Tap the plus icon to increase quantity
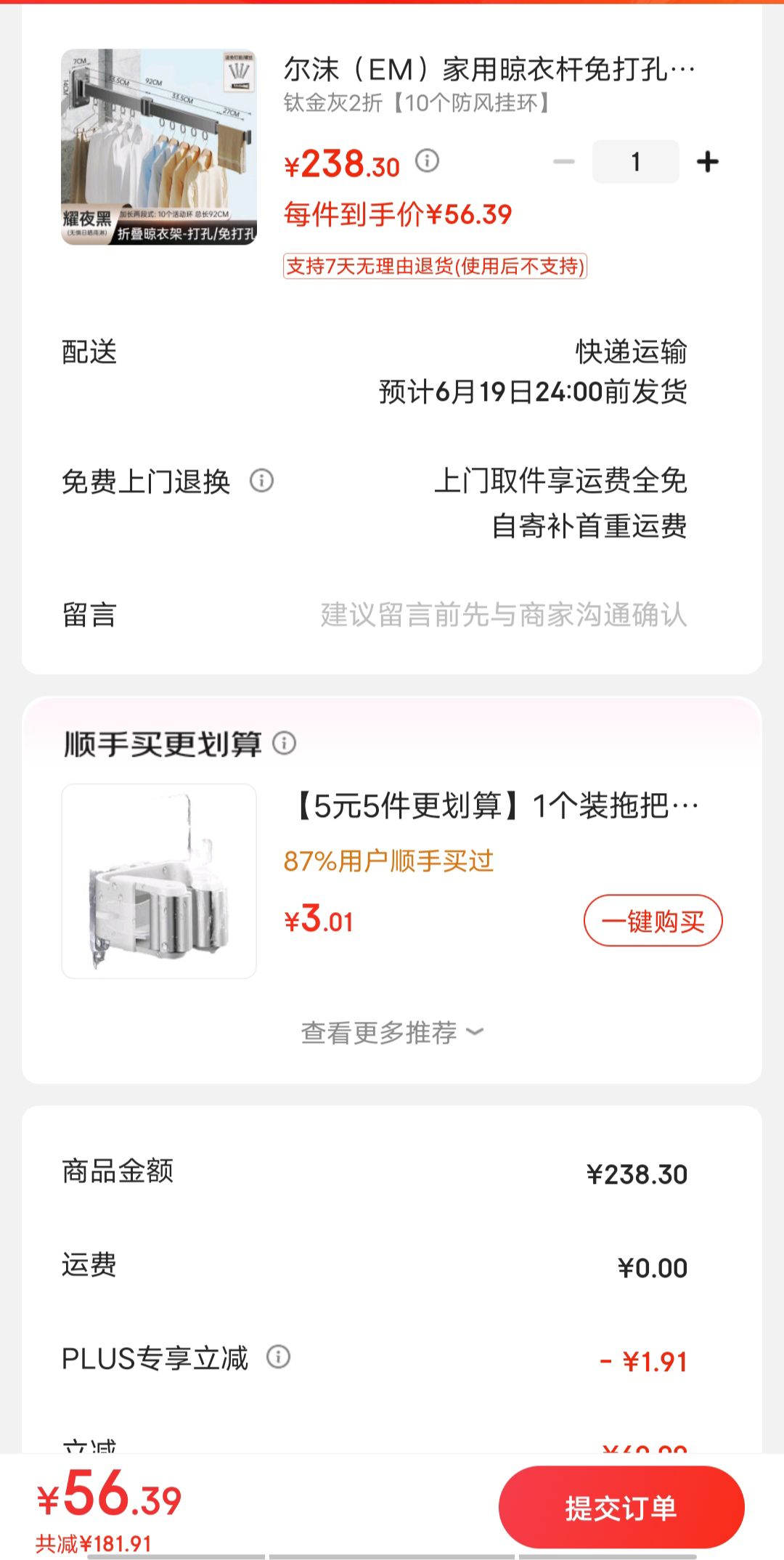Image resolution: width=784 pixels, height=1560 pixels. click(x=708, y=161)
